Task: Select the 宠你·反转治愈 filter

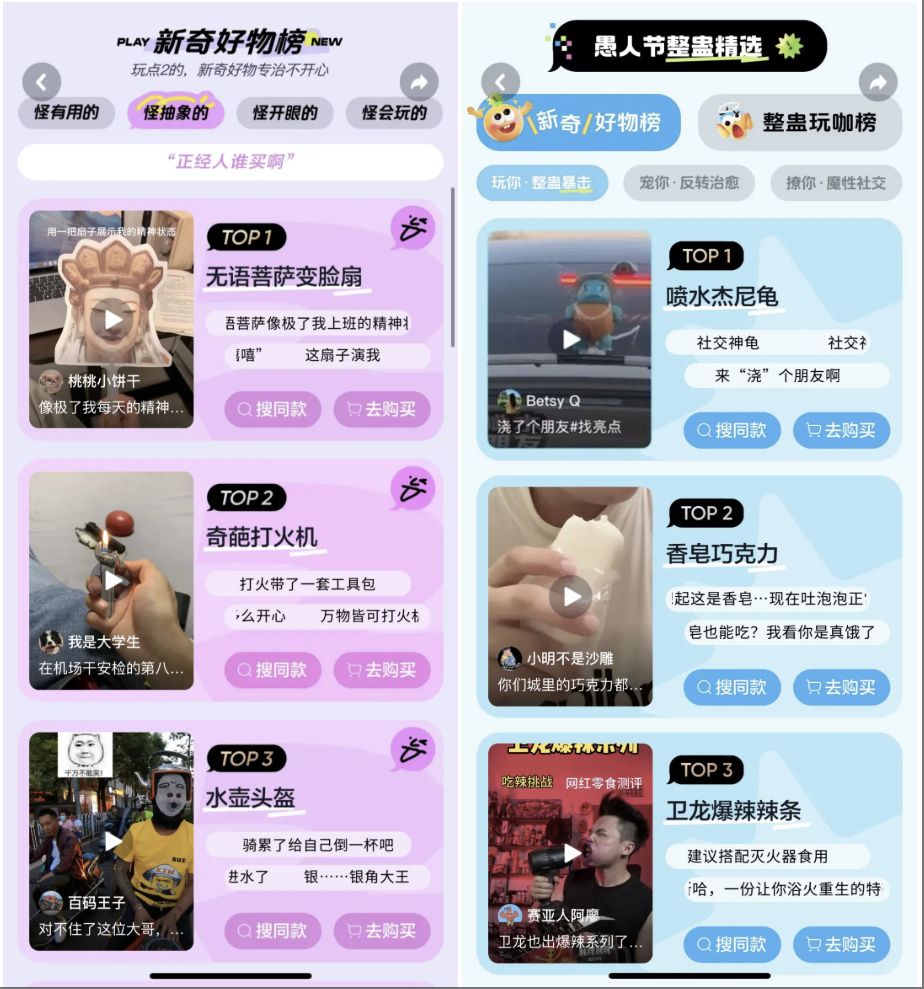Action: coord(689,183)
